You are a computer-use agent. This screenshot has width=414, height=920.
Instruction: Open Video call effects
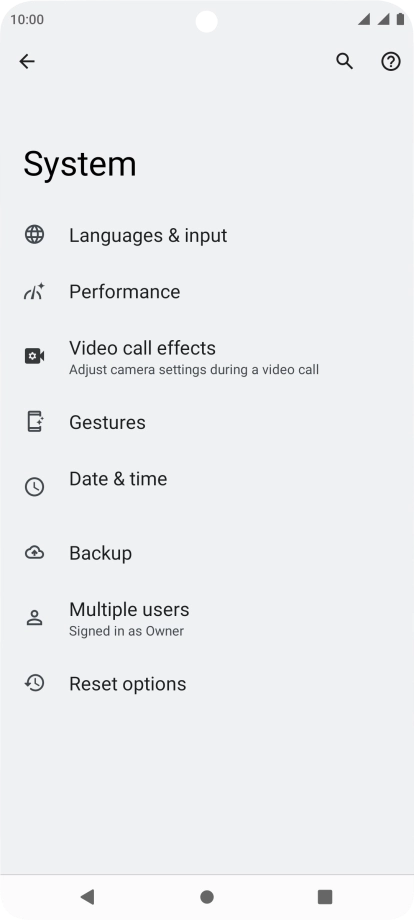pyautogui.click(x=207, y=357)
